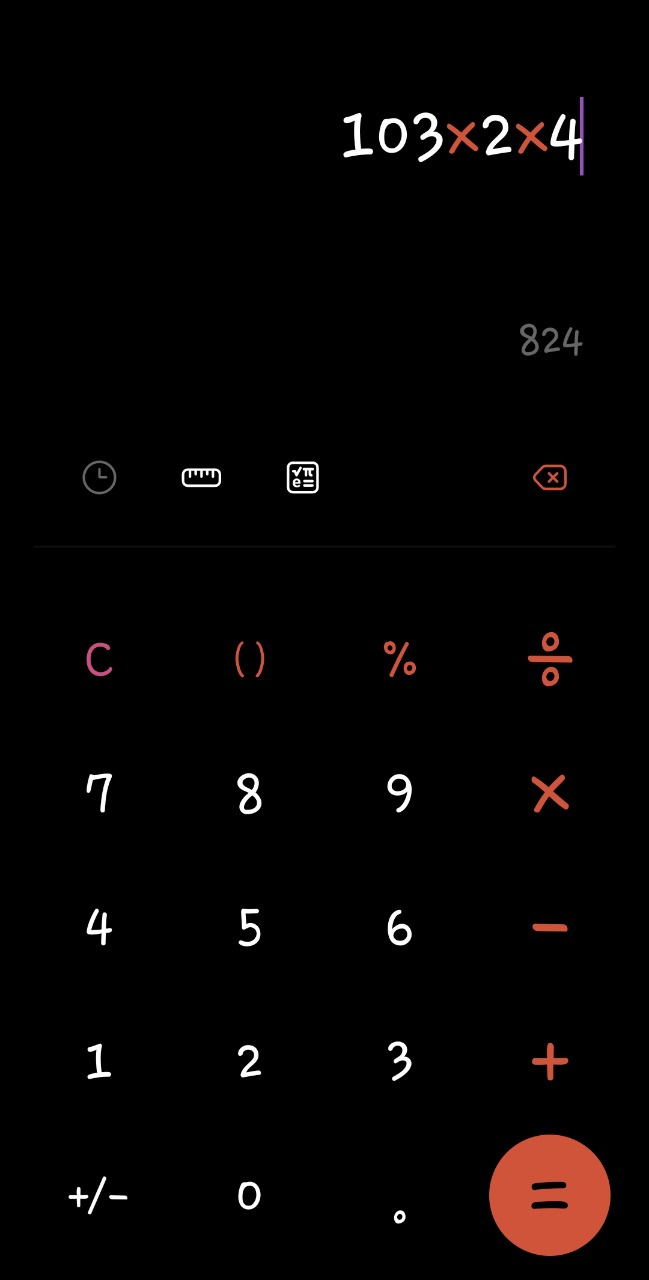
Task: Tap the expression field 103×2×4
Action: coord(460,136)
